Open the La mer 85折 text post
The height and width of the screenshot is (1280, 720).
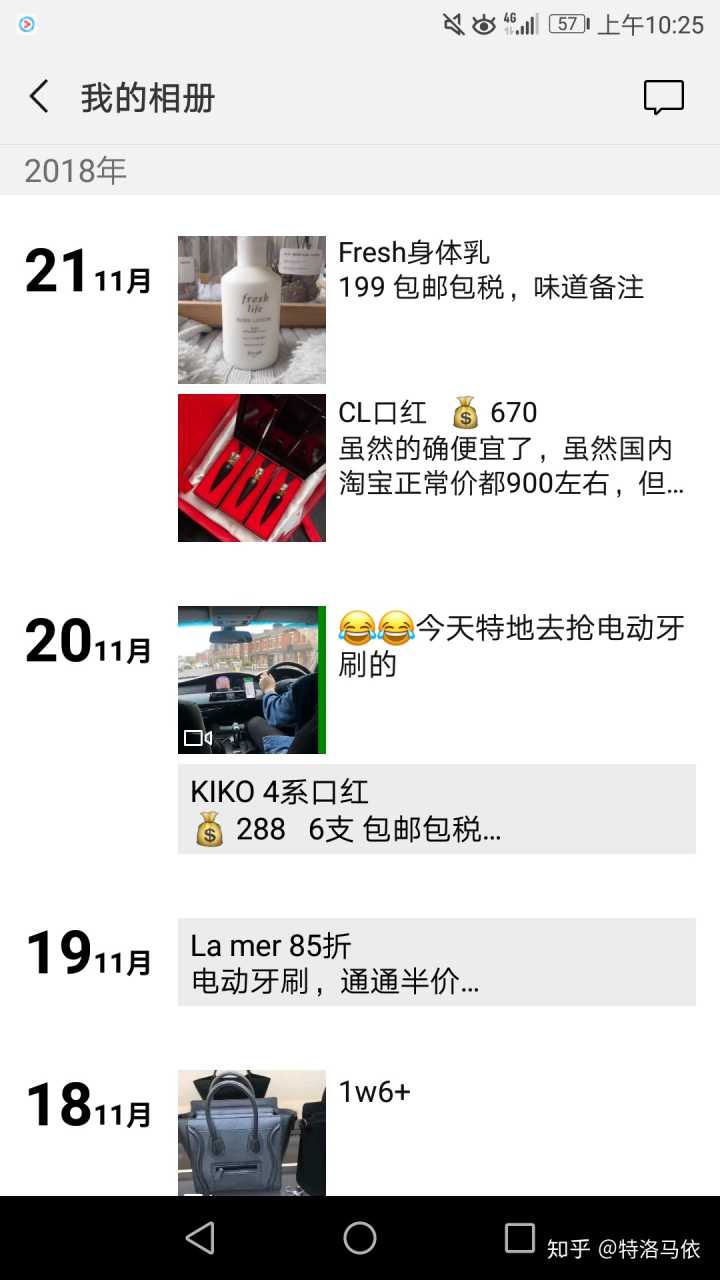436,962
